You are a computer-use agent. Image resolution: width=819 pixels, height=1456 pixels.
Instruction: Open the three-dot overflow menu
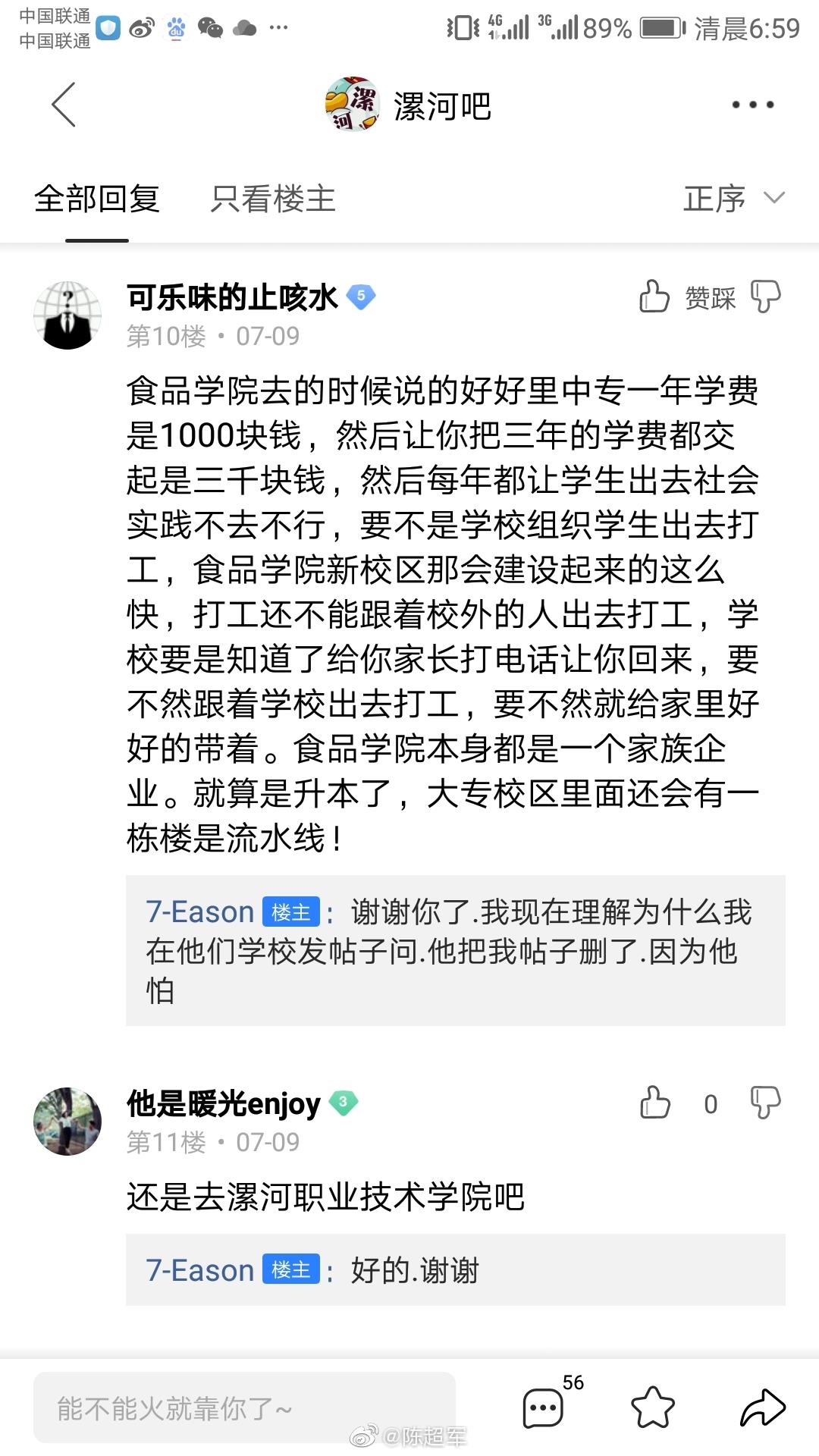tap(752, 105)
